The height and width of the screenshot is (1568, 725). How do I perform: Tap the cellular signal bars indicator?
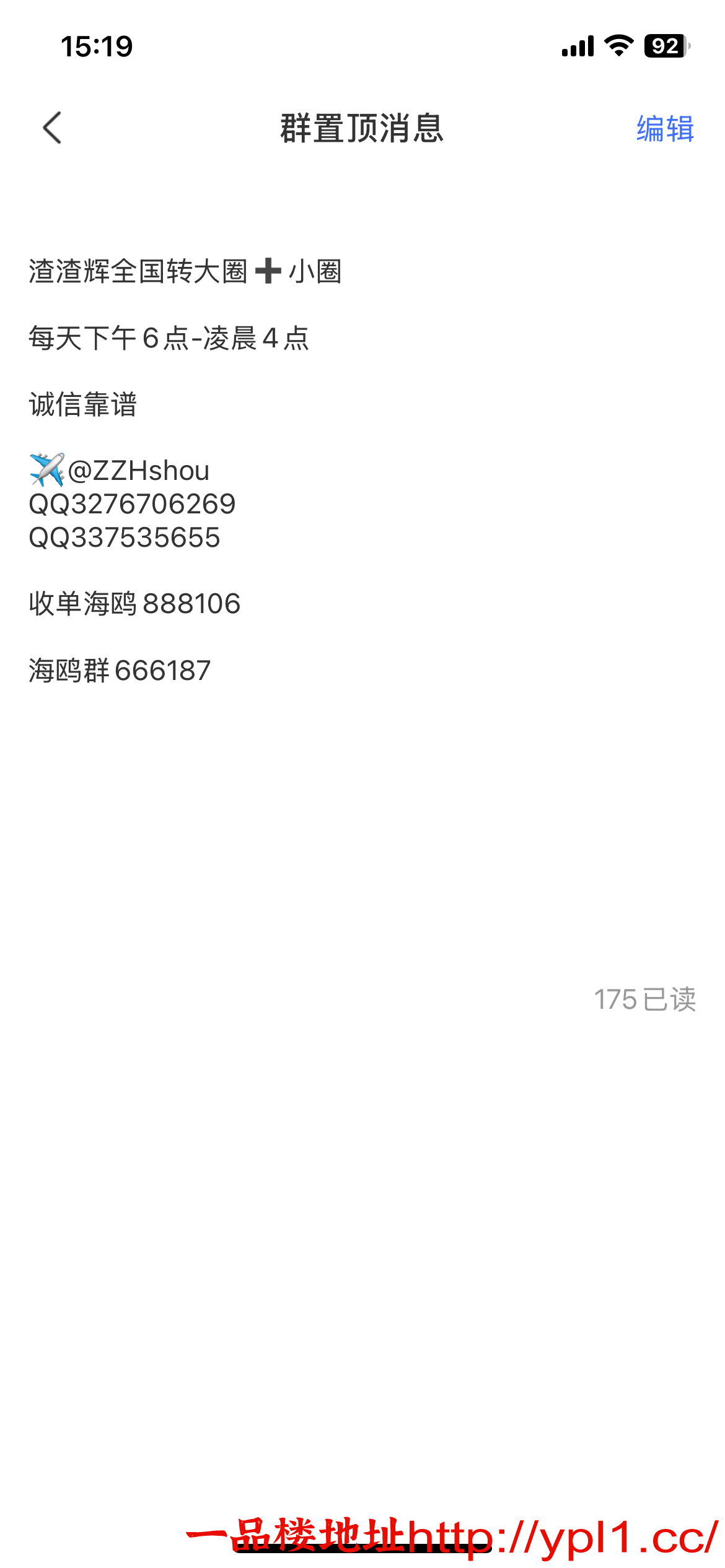[x=576, y=45]
